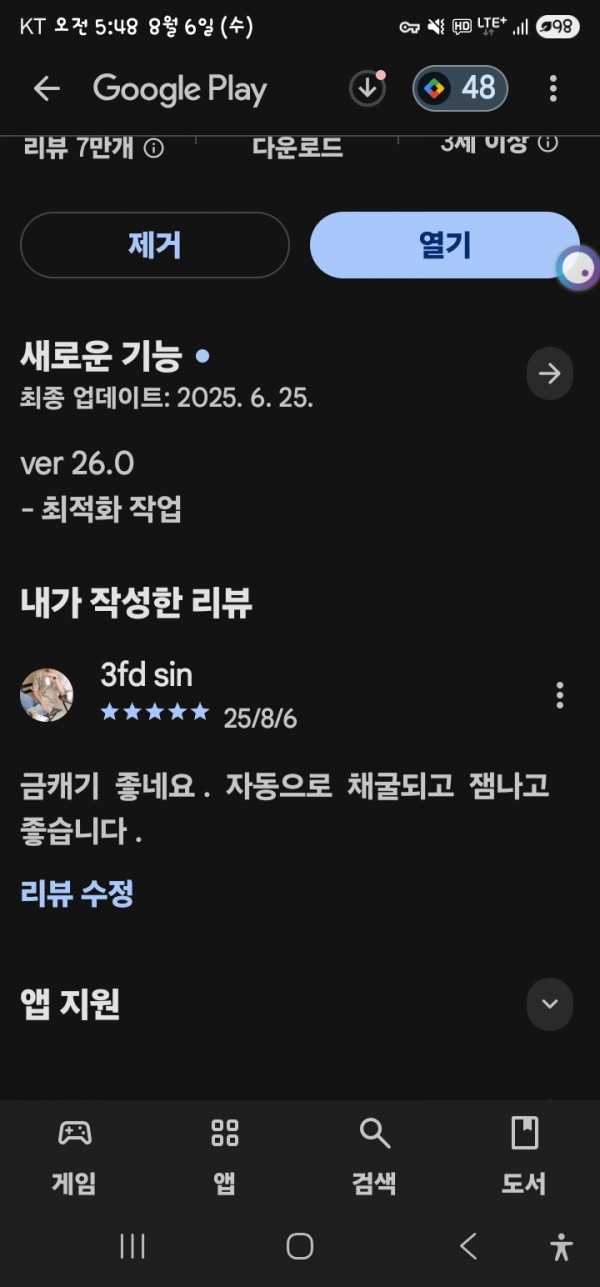Open the downloads status icon

[x=368, y=89]
